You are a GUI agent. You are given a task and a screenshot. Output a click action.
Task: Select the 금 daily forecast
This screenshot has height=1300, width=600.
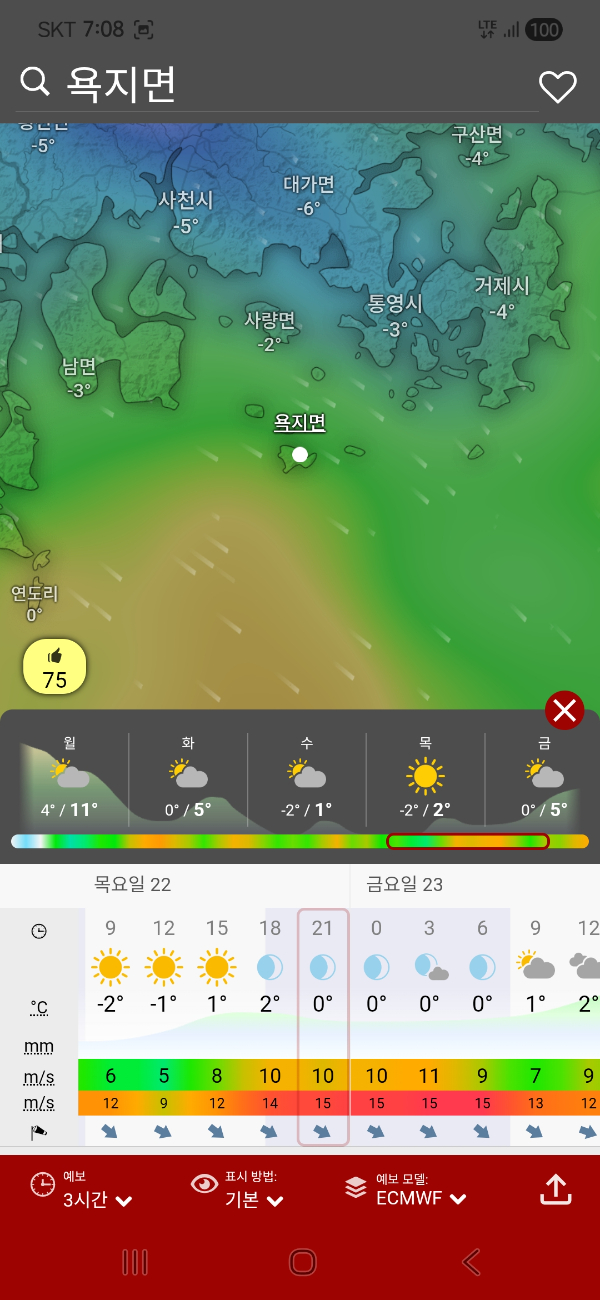pyautogui.click(x=543, y=780)
